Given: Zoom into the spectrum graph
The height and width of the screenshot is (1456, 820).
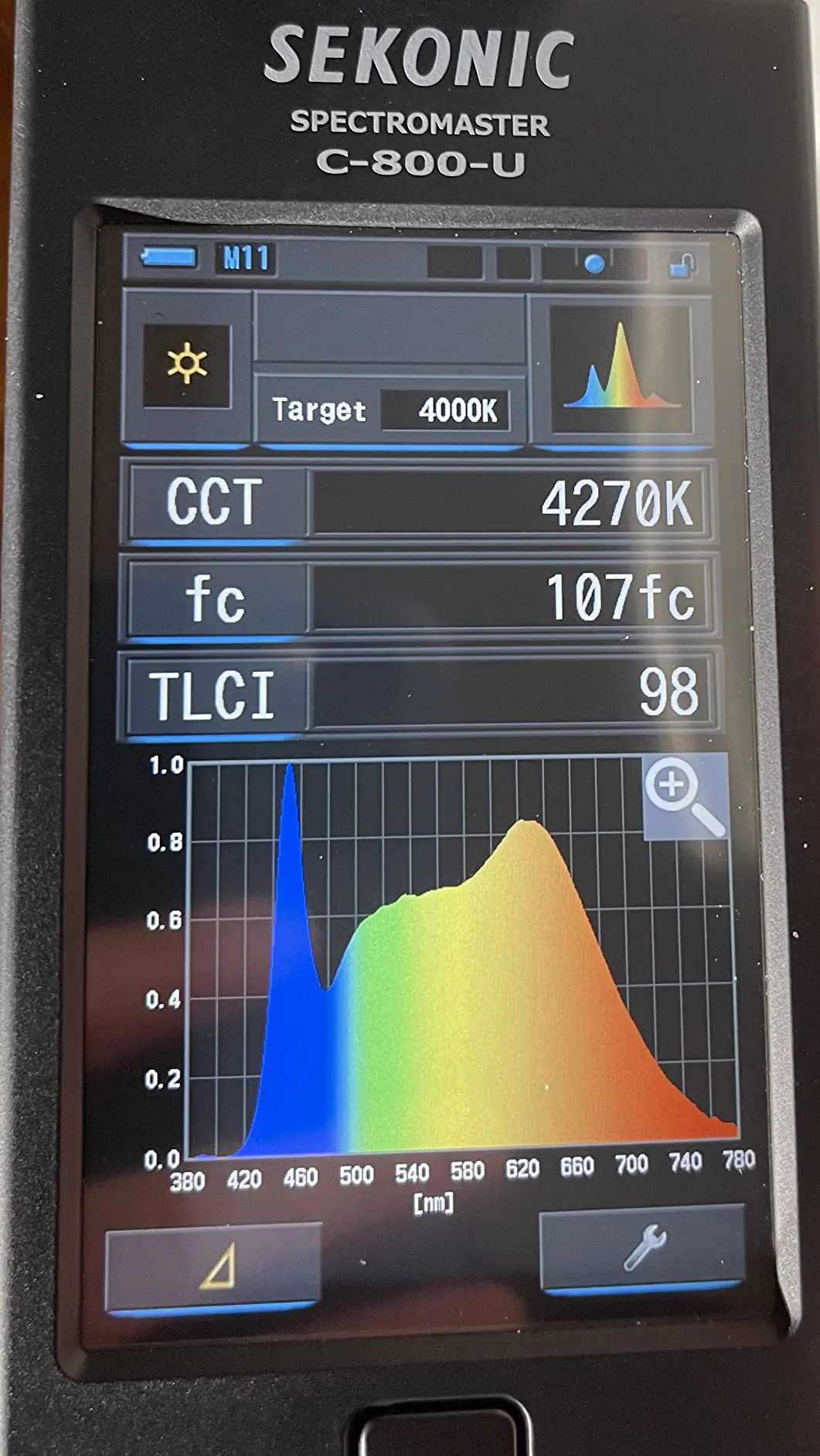Looking at the screenshot, I should tap(684, 796).
